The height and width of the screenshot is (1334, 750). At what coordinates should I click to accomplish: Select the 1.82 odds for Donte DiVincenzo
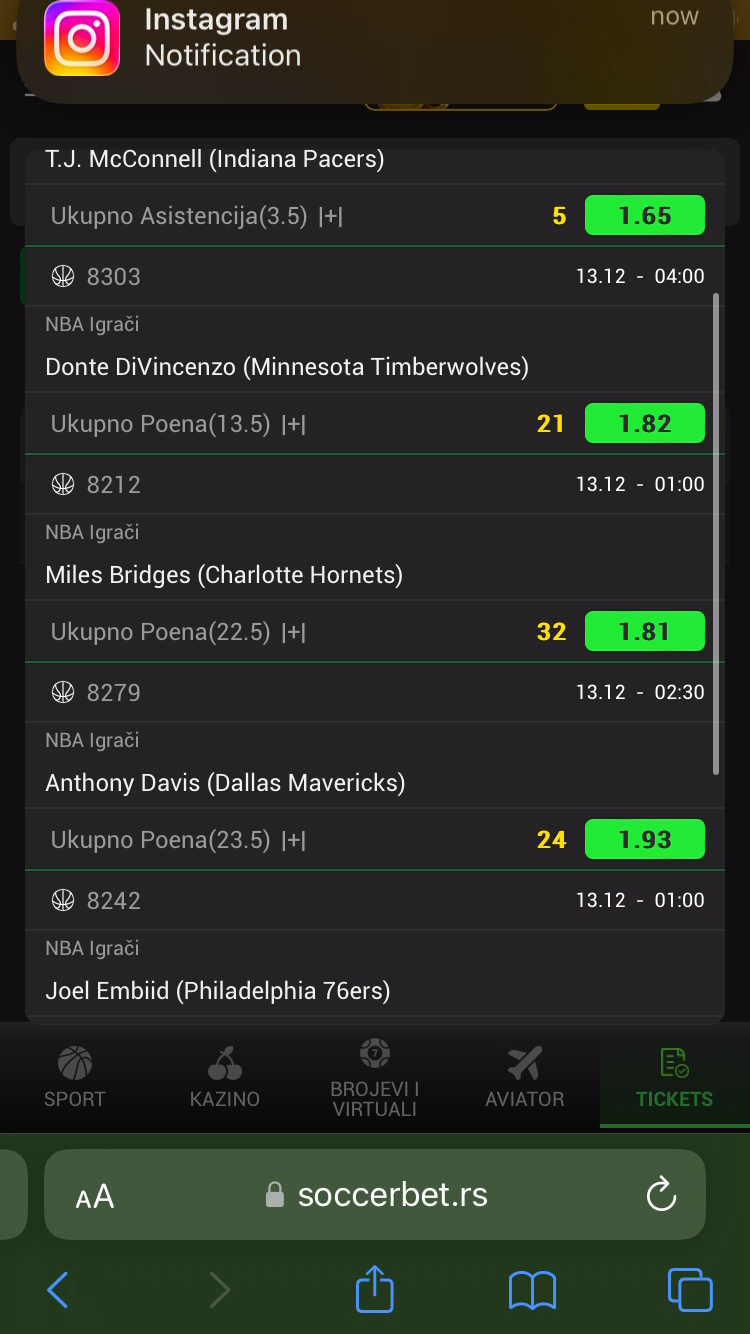pos(645,424)
